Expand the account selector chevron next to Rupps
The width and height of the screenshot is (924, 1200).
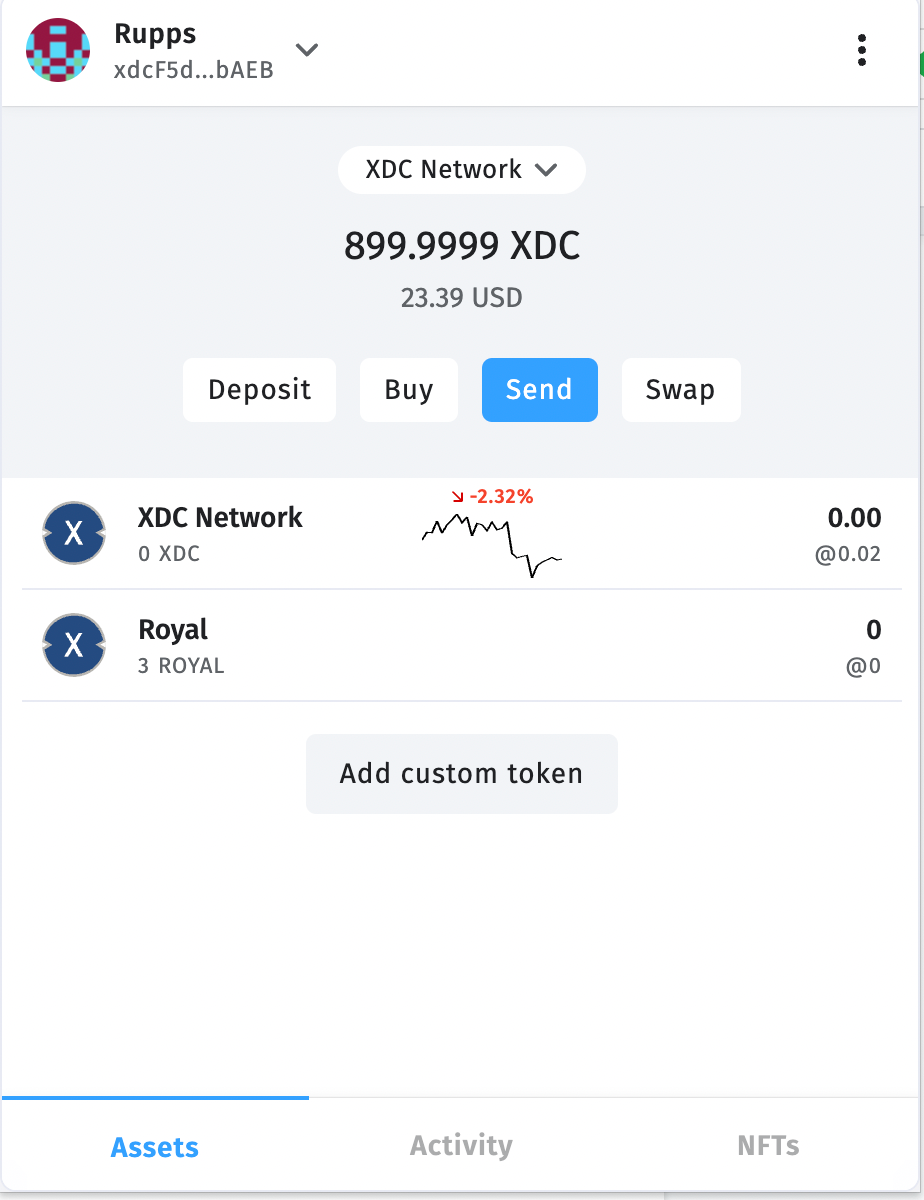(x=306, y=49)
